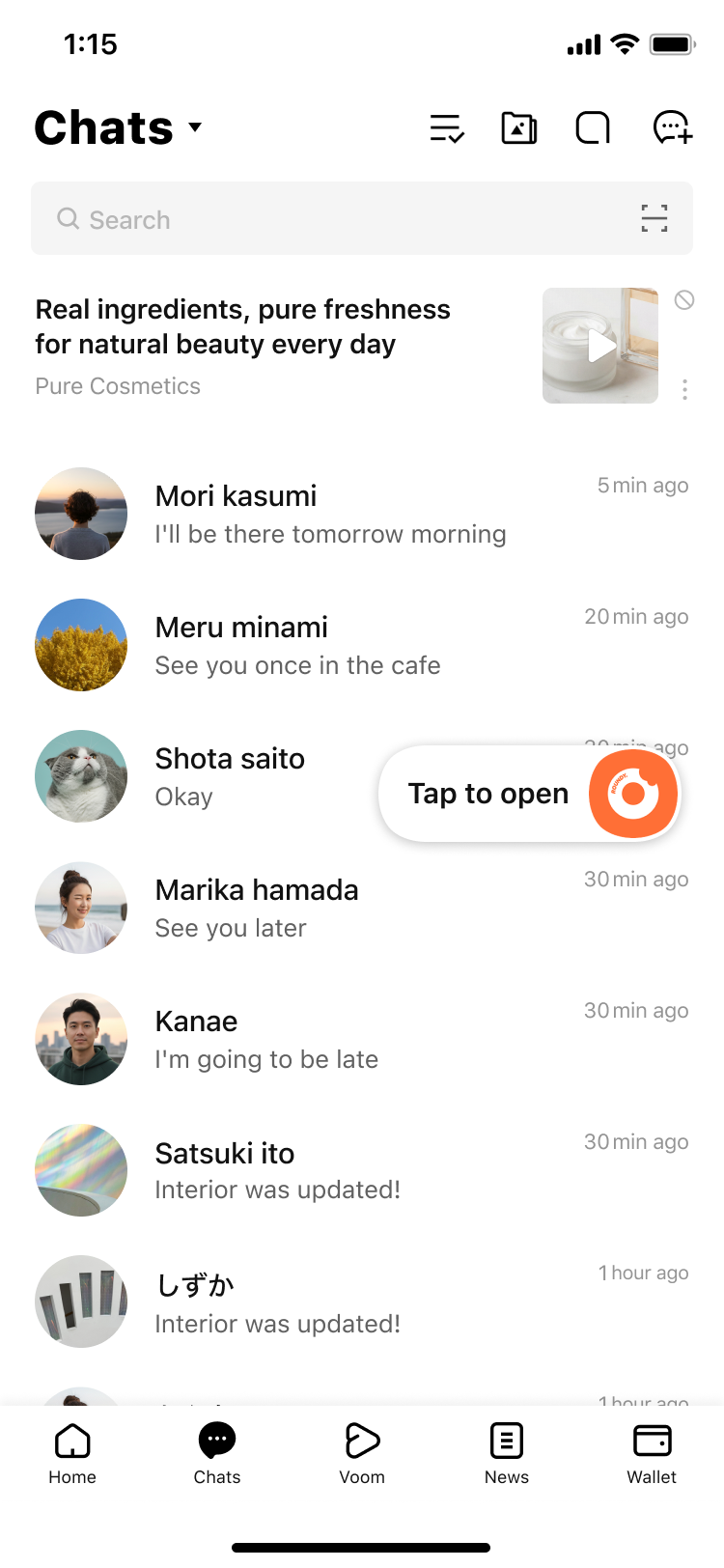Viewport: 724px width, 1568px height.
Task: Open the ad's three-dot options menu
Action: coord(683,390)
